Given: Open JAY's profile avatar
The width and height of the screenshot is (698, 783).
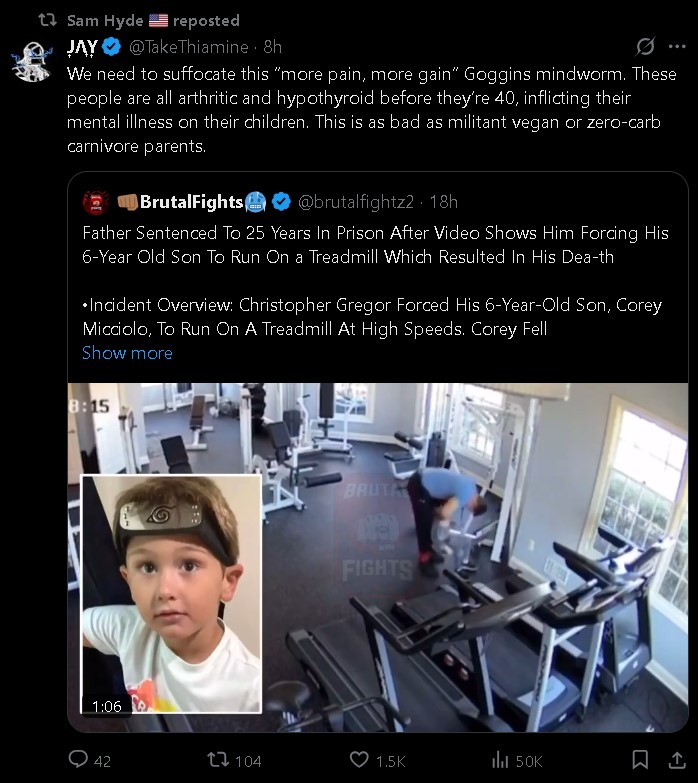Looking at the screenshot, I should pos(30,61).
